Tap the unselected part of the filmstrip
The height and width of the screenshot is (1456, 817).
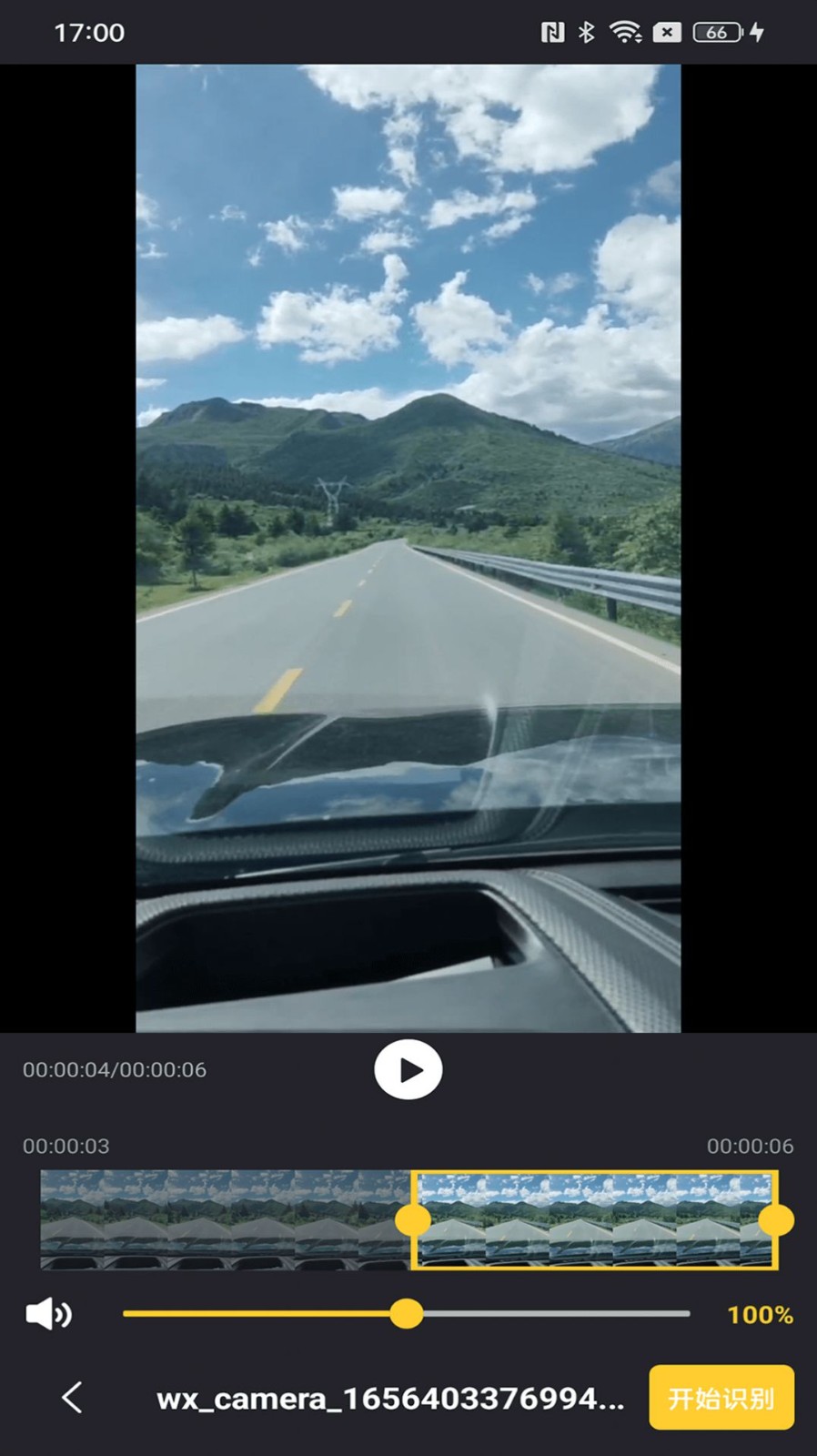(x=223, y=1219)
